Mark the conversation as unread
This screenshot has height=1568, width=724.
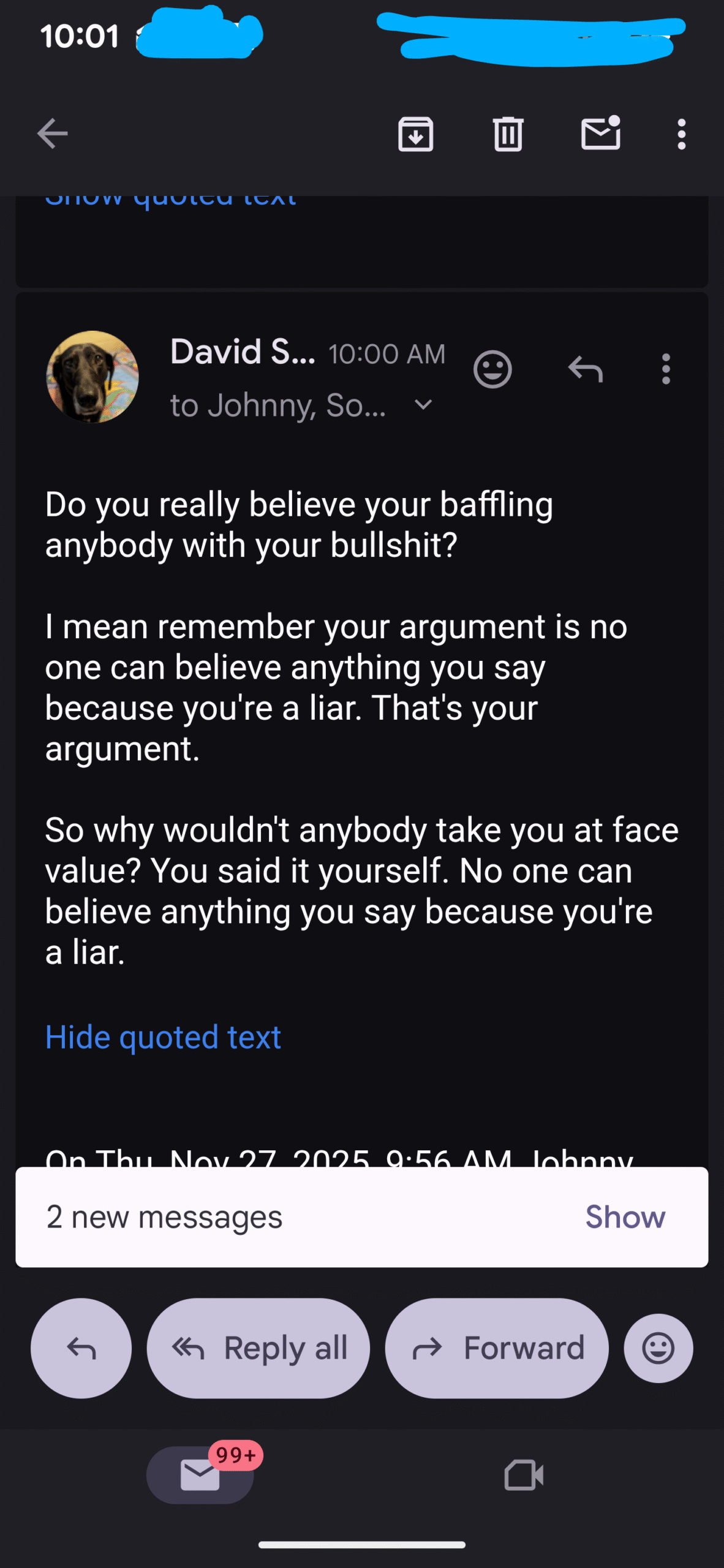coord(600,134)
